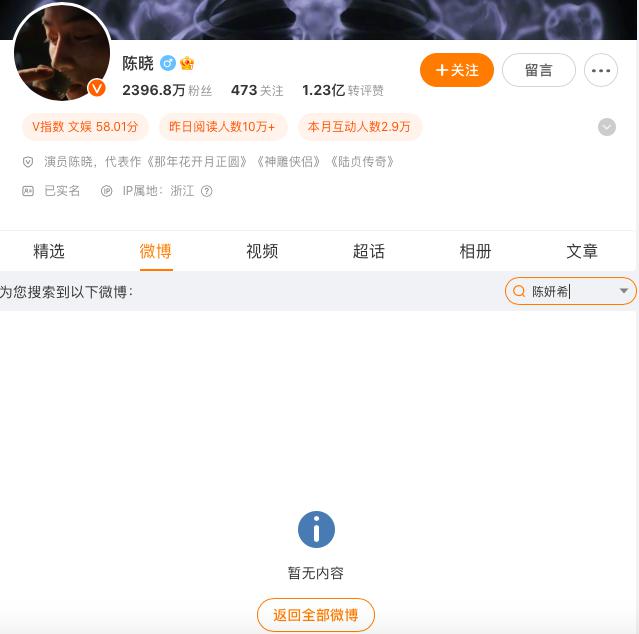This screenshot has width=639, height=634.
Task: Tap the search field containing 陈妍希
Action: tap(565, 291)
